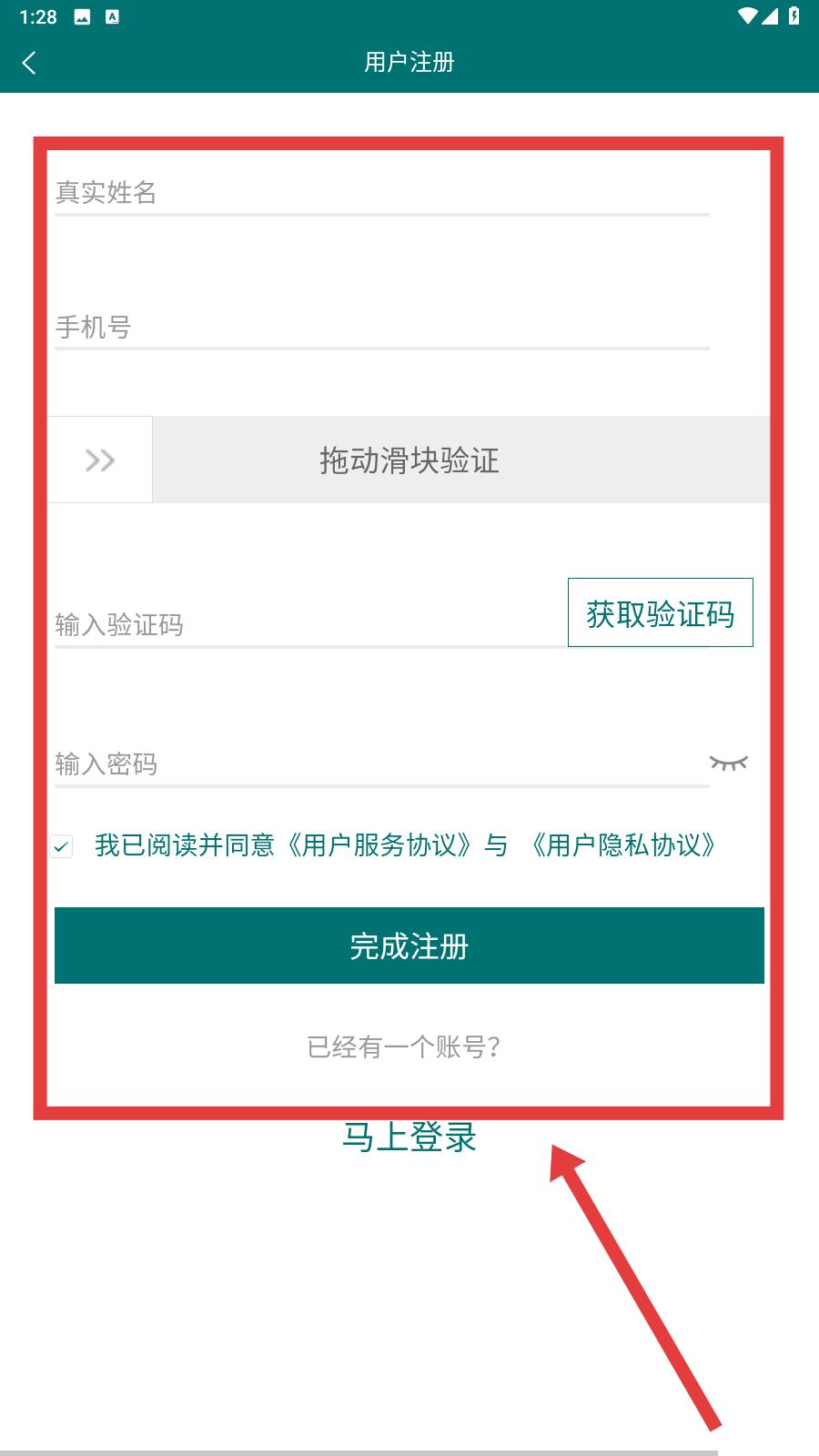Tap the 手机号 input field

click(382, 327)
